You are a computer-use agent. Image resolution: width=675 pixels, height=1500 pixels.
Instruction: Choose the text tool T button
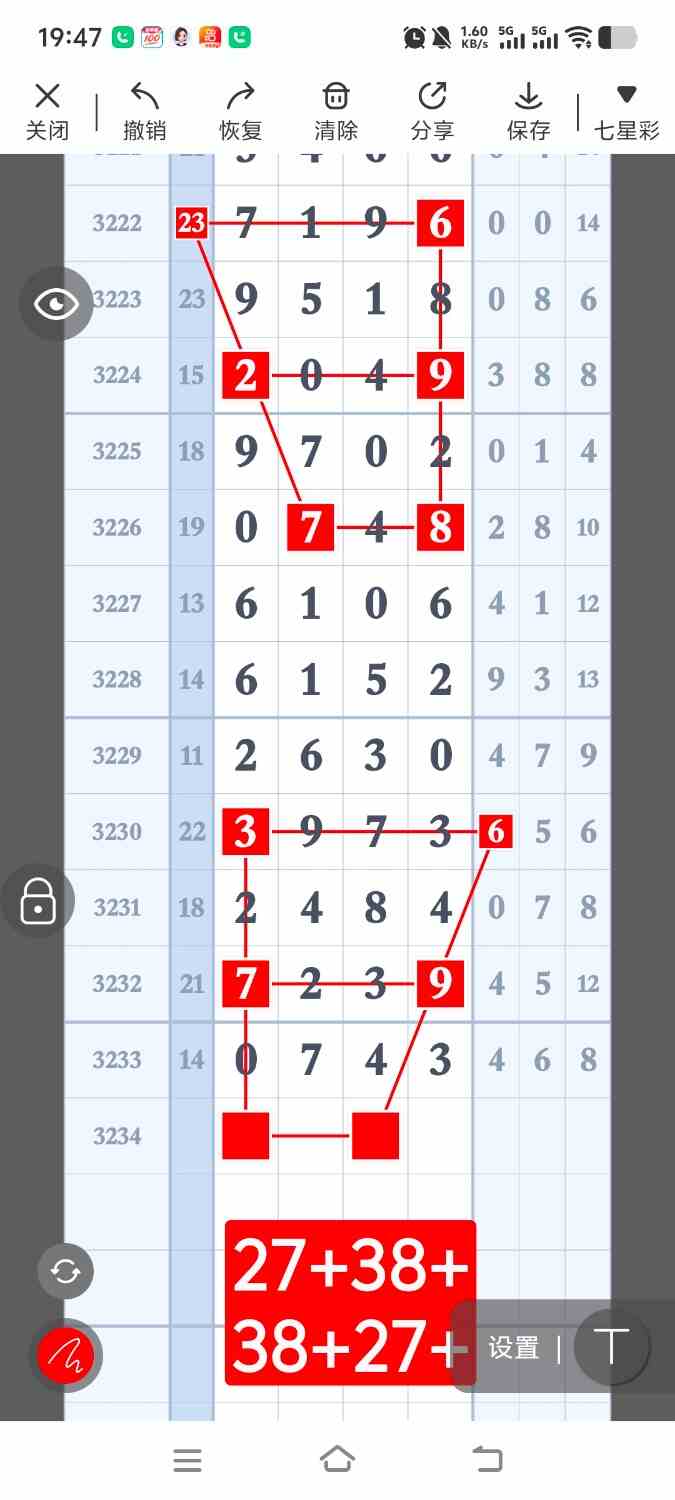(611, 1347)
